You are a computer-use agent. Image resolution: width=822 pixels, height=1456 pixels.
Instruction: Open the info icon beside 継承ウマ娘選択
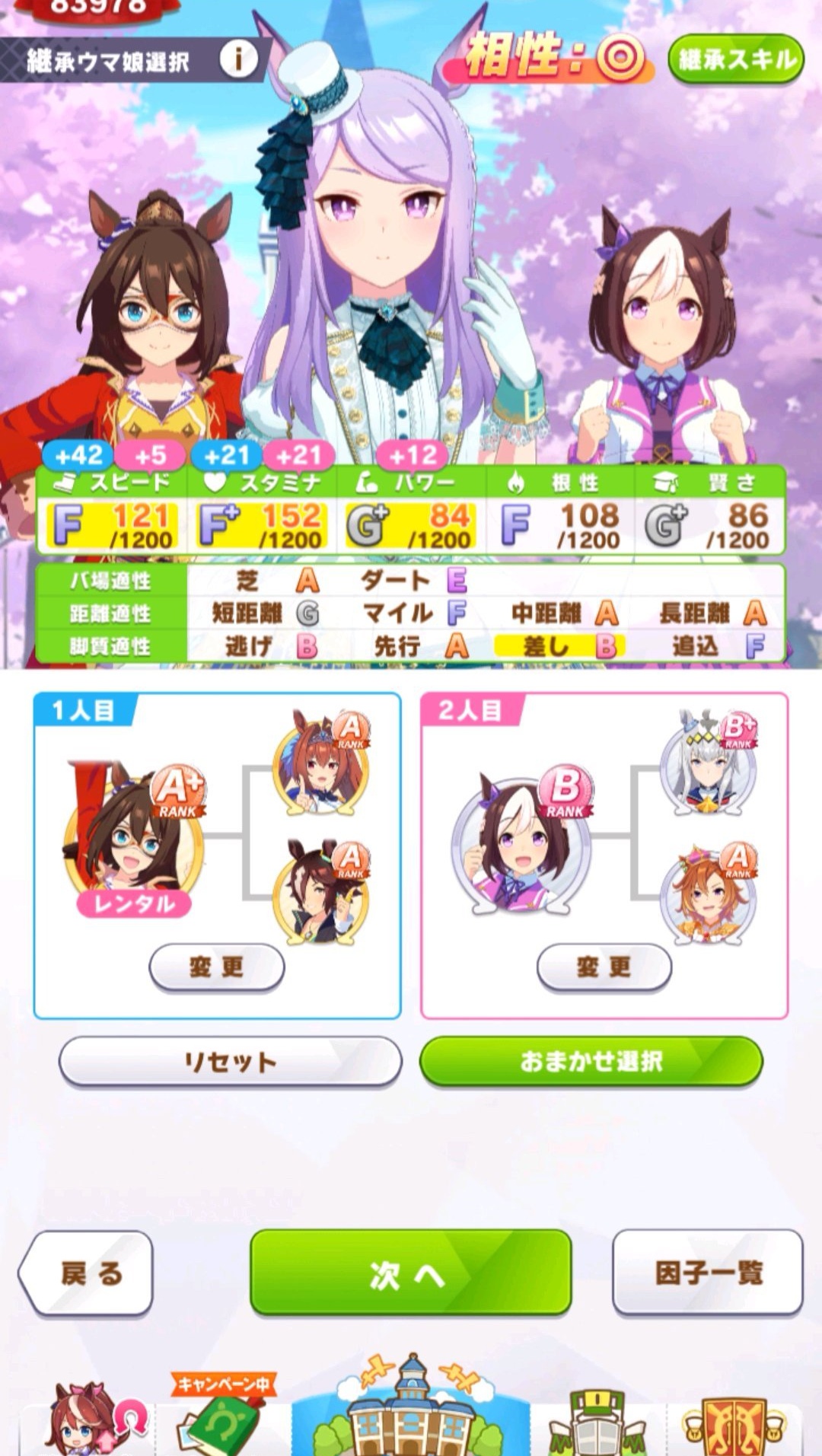point(238,59)
